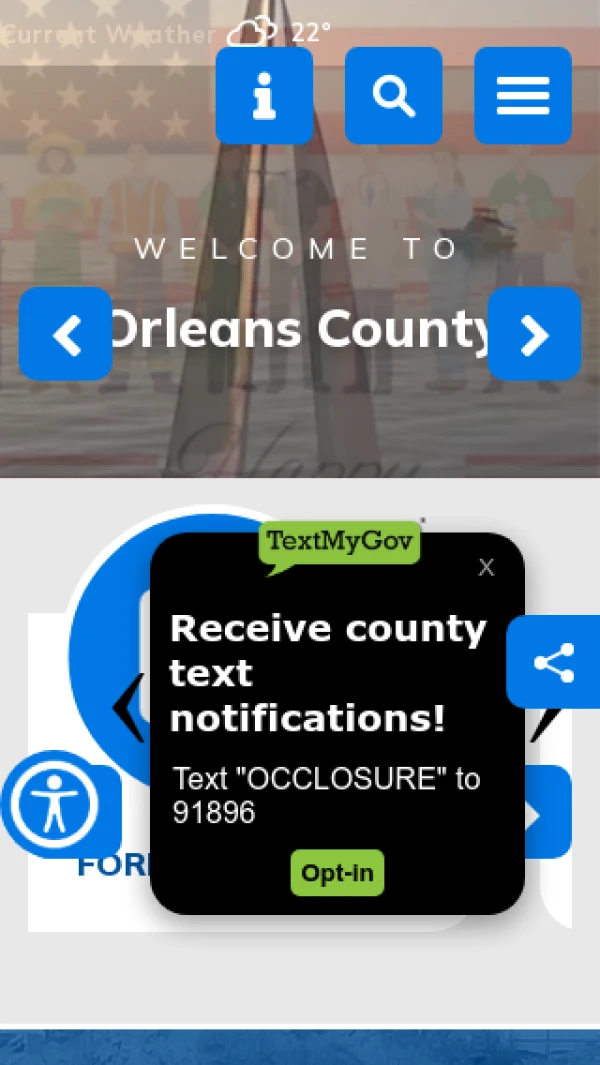Open the information icon button
This screenshot has height=1065, width=600.
264,96
